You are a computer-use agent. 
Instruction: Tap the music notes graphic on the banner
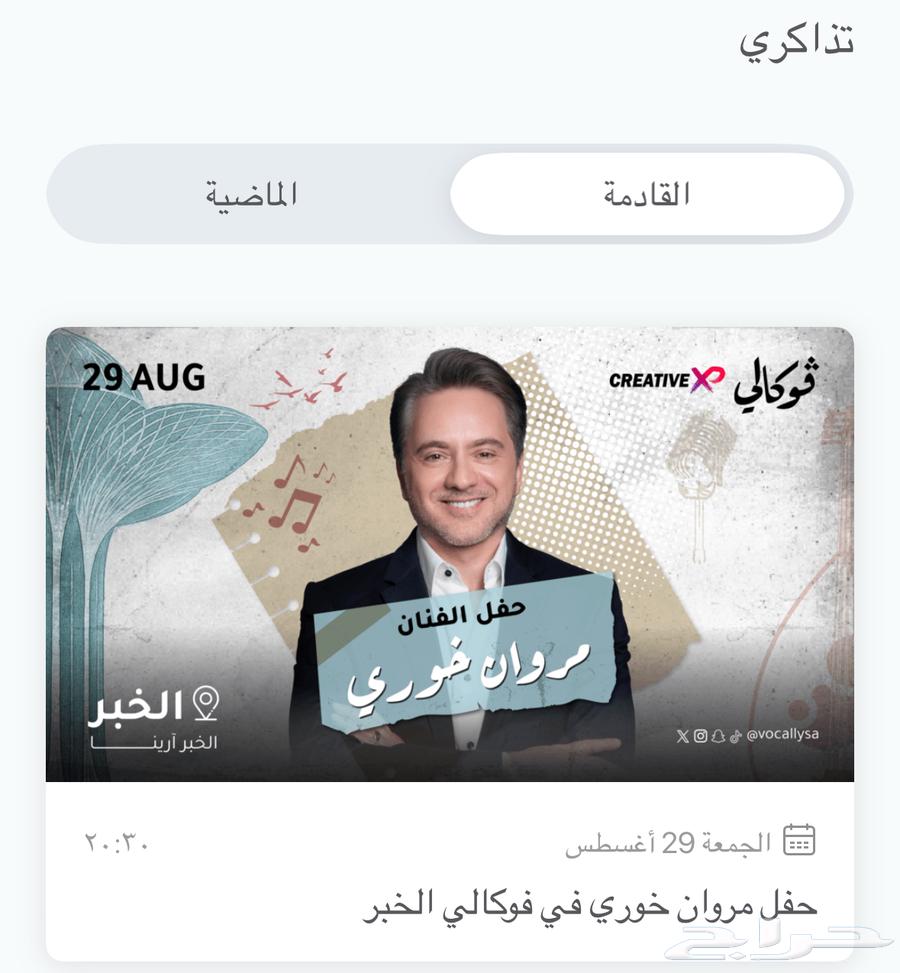coord(290,500)
